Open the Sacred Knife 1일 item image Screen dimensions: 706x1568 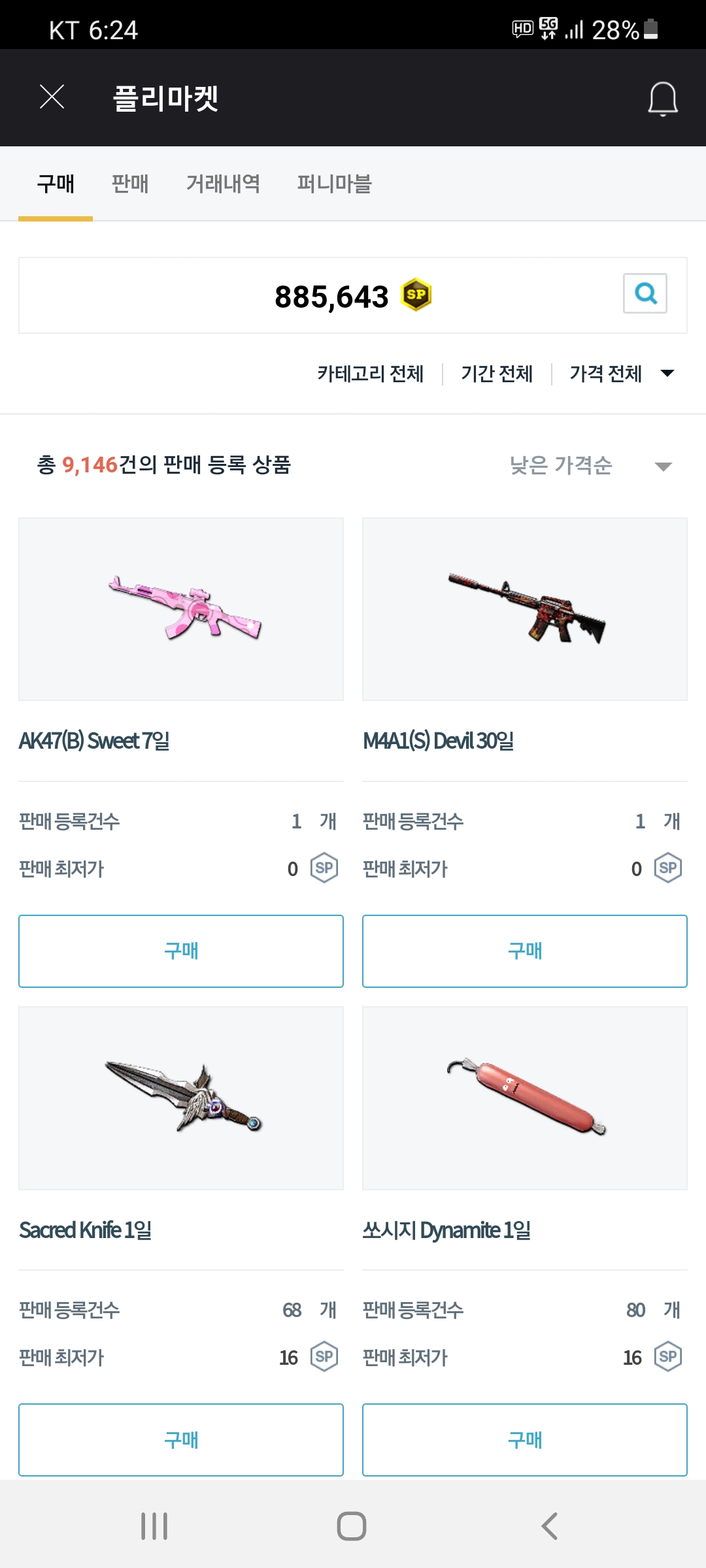[x=181, y=1098]
